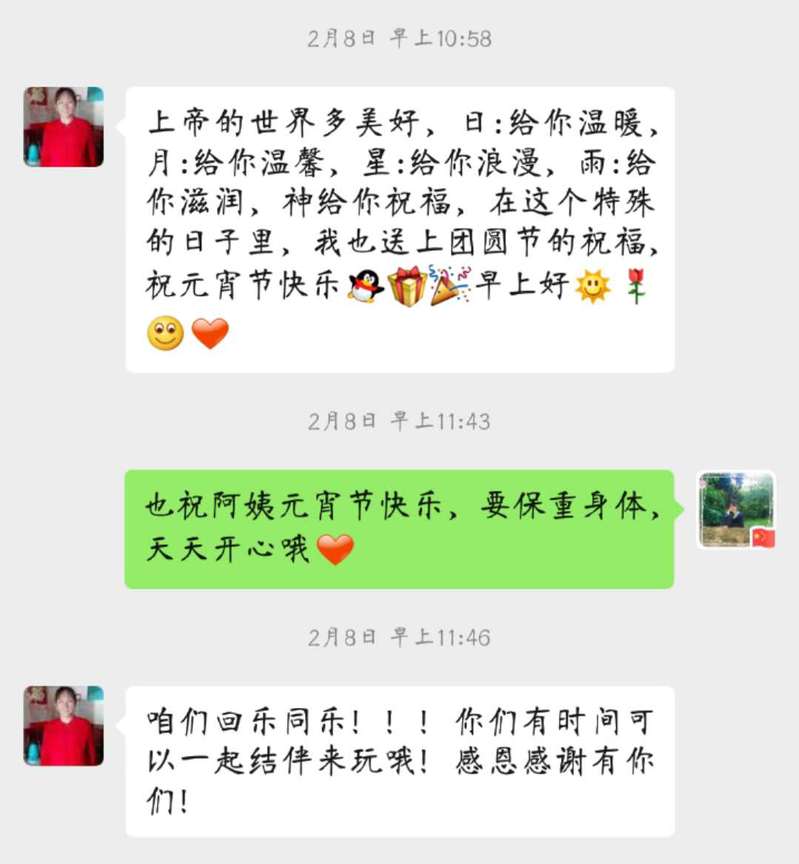Open sender's avatar beside the 上帝的世界多美好 message
799x864 pixels.
(x=64, y=126)
